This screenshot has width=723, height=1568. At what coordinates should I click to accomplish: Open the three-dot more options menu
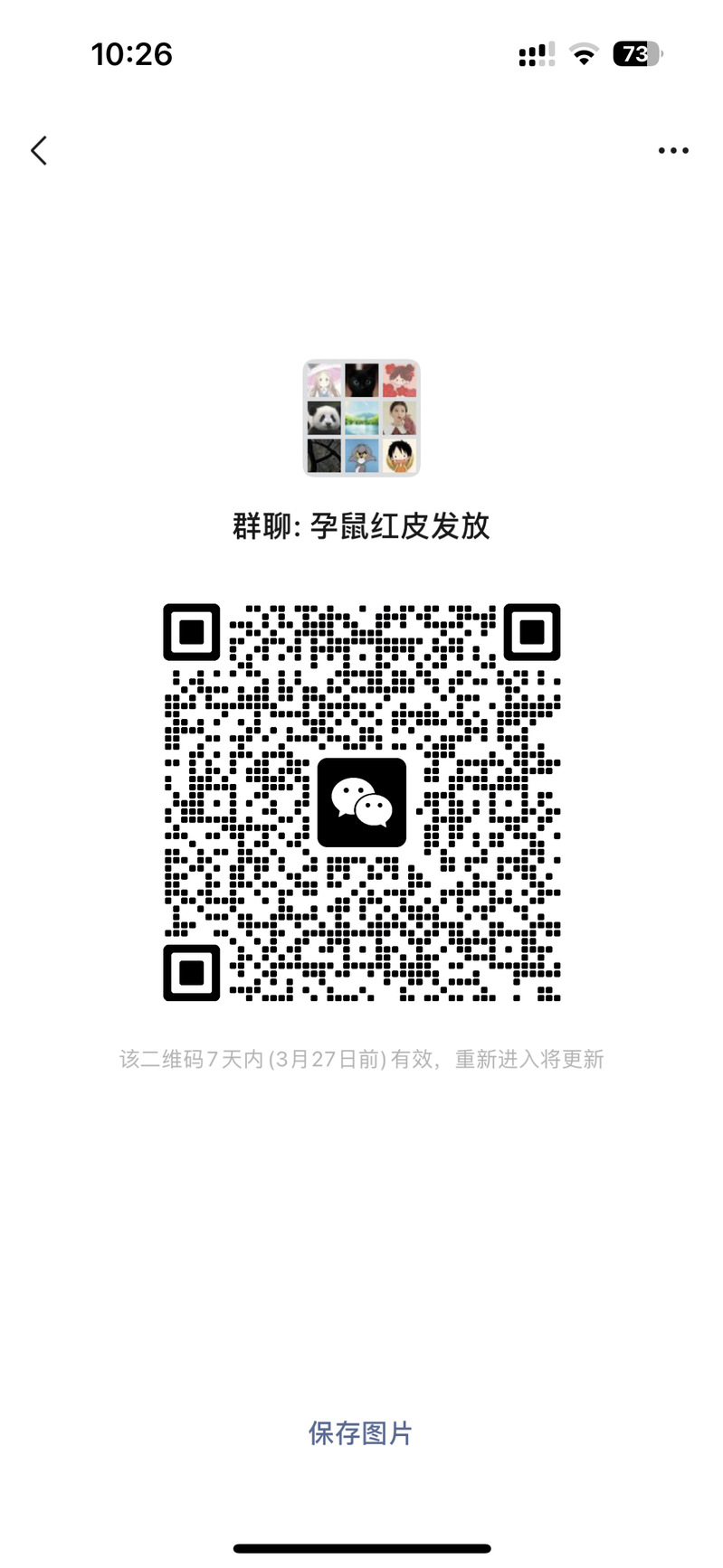(x=673, y=151)
